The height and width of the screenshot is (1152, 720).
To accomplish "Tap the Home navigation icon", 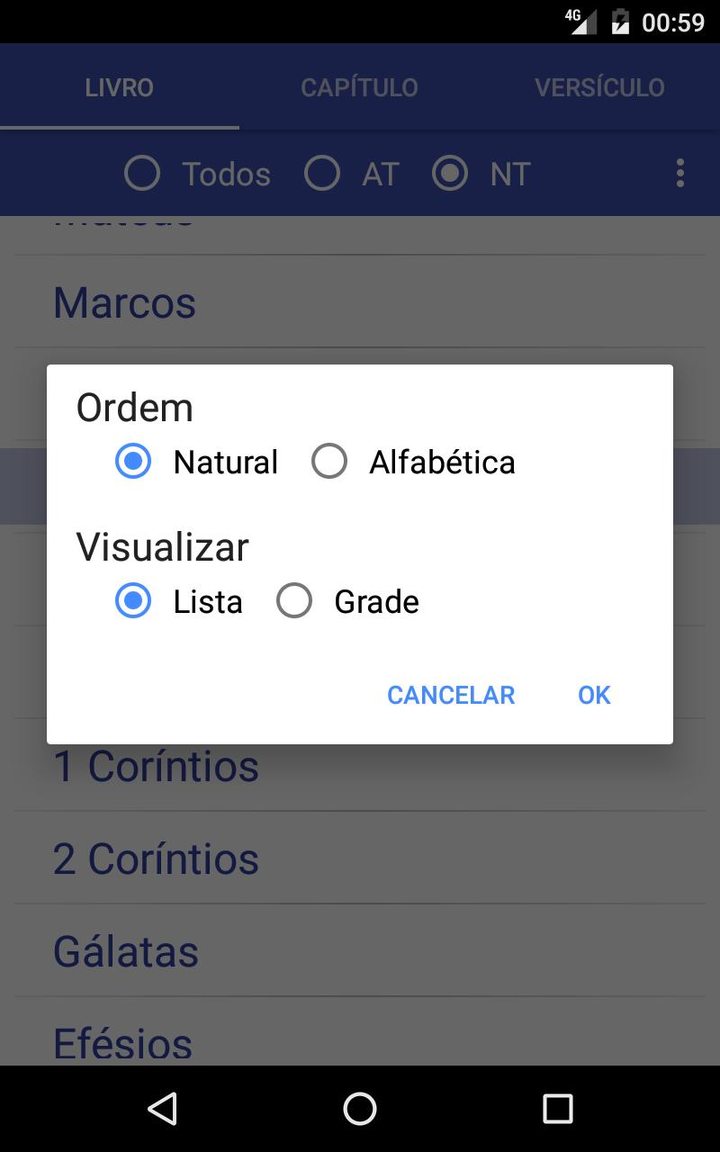I will tap(359, 1108).
